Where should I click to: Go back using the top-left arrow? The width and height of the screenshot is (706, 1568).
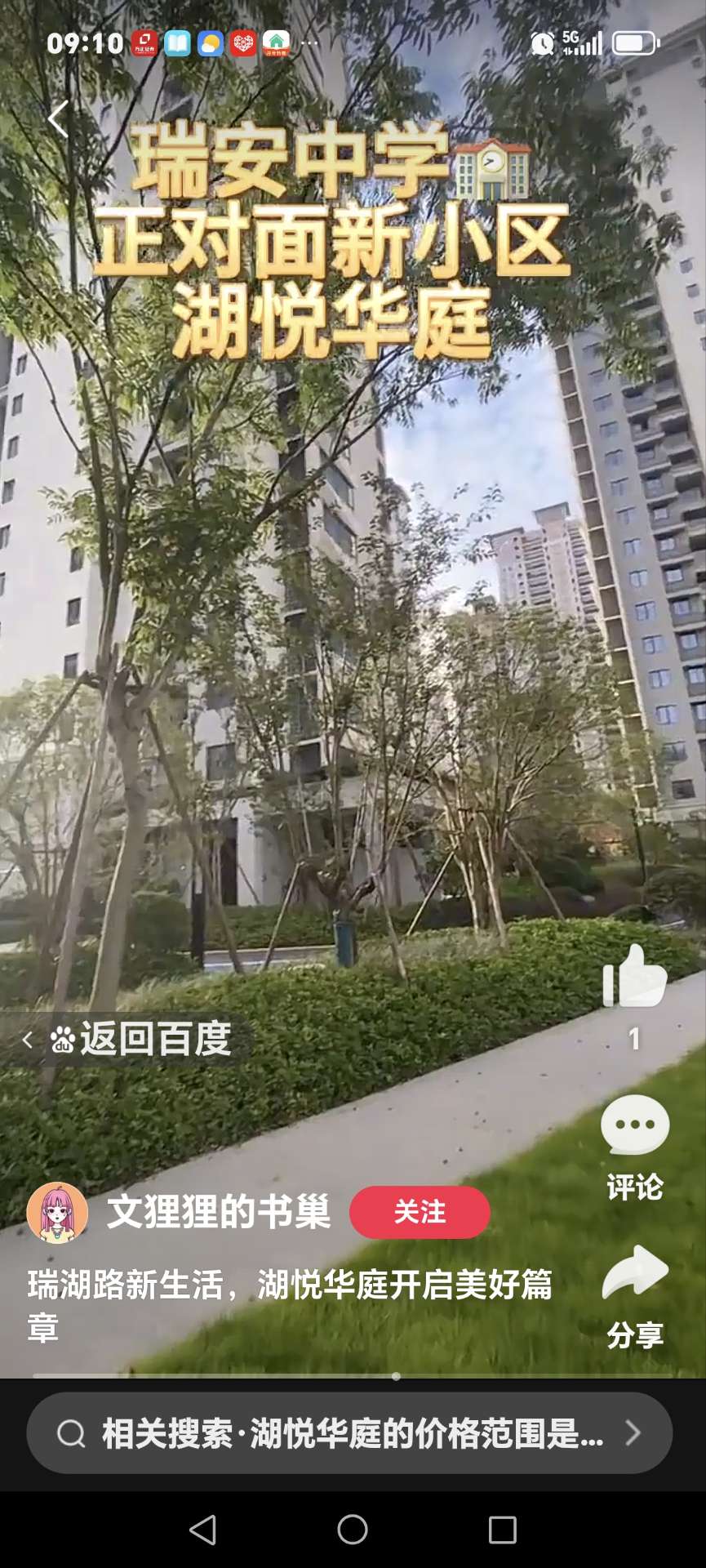point(58,120)
